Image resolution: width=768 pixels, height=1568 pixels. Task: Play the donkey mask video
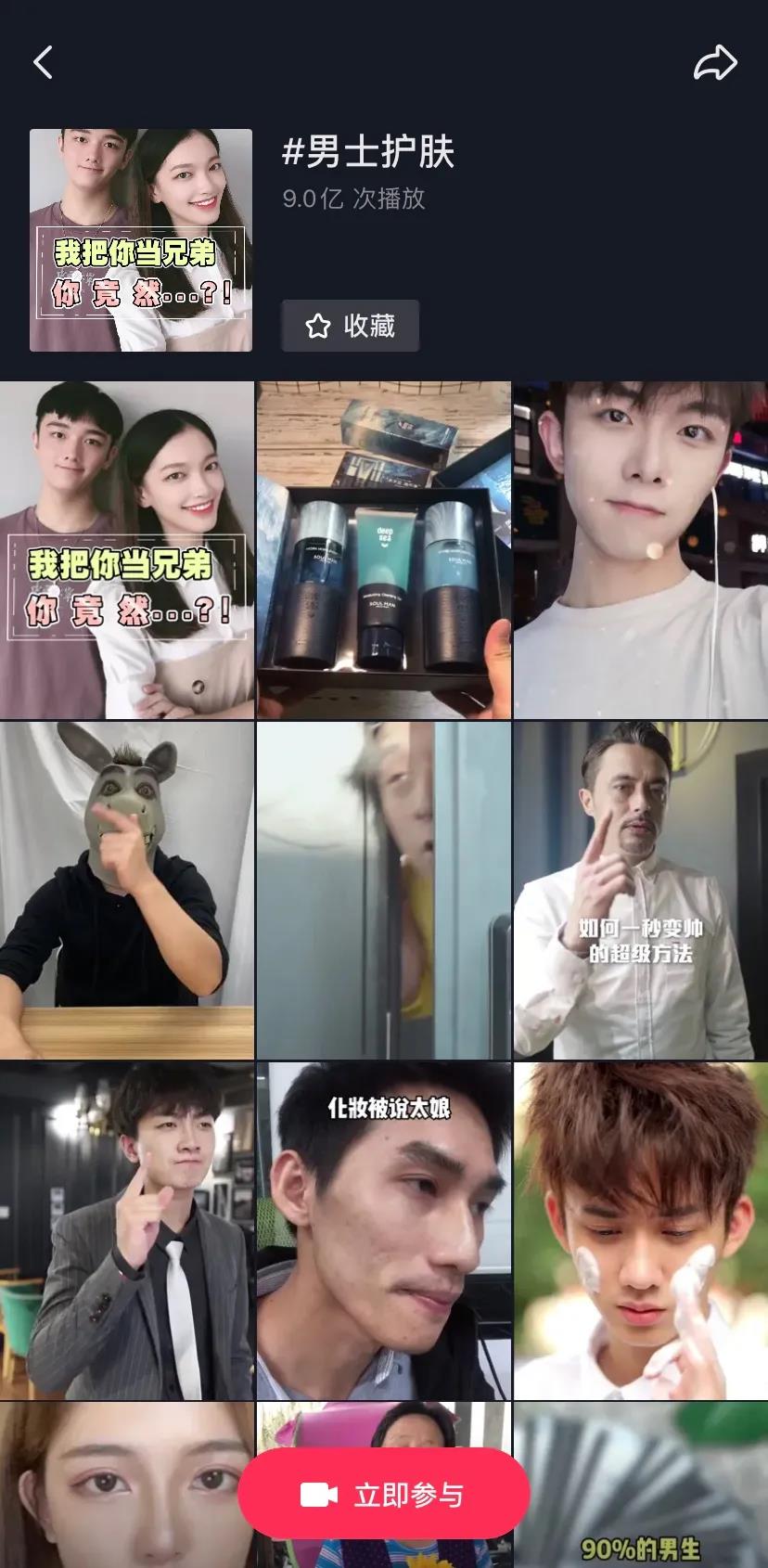click(127, 891)
